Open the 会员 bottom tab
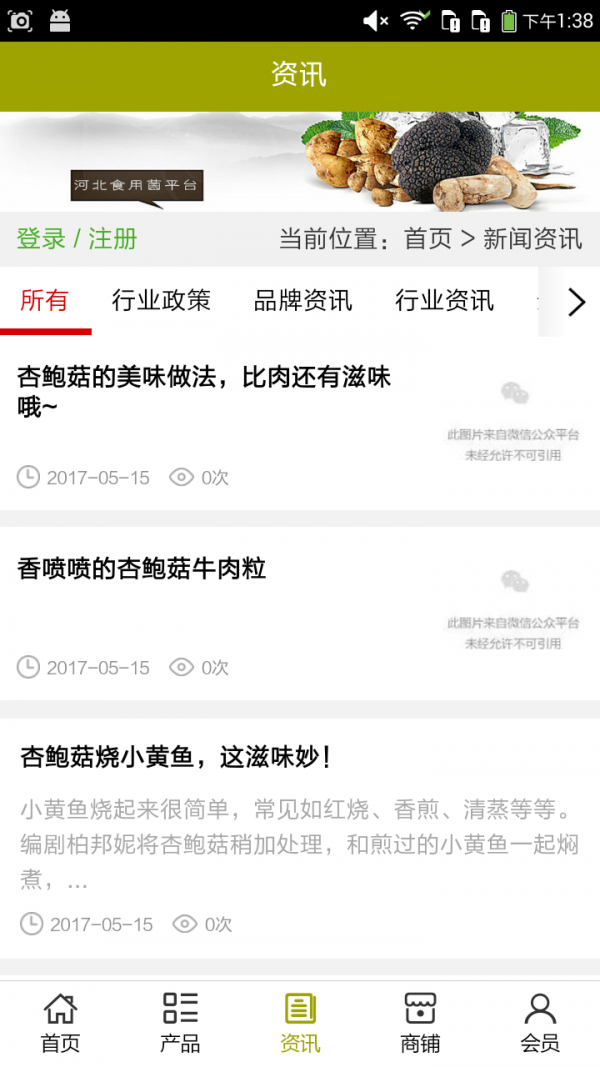 (540, 1023)
